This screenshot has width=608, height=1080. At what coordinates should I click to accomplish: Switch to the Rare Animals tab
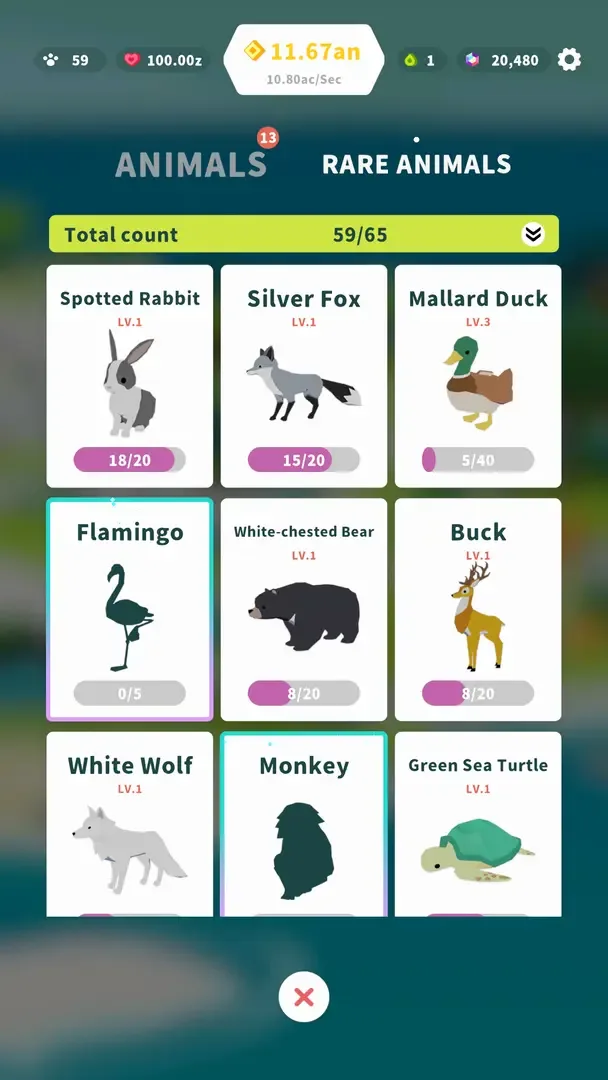click(416, 164)
